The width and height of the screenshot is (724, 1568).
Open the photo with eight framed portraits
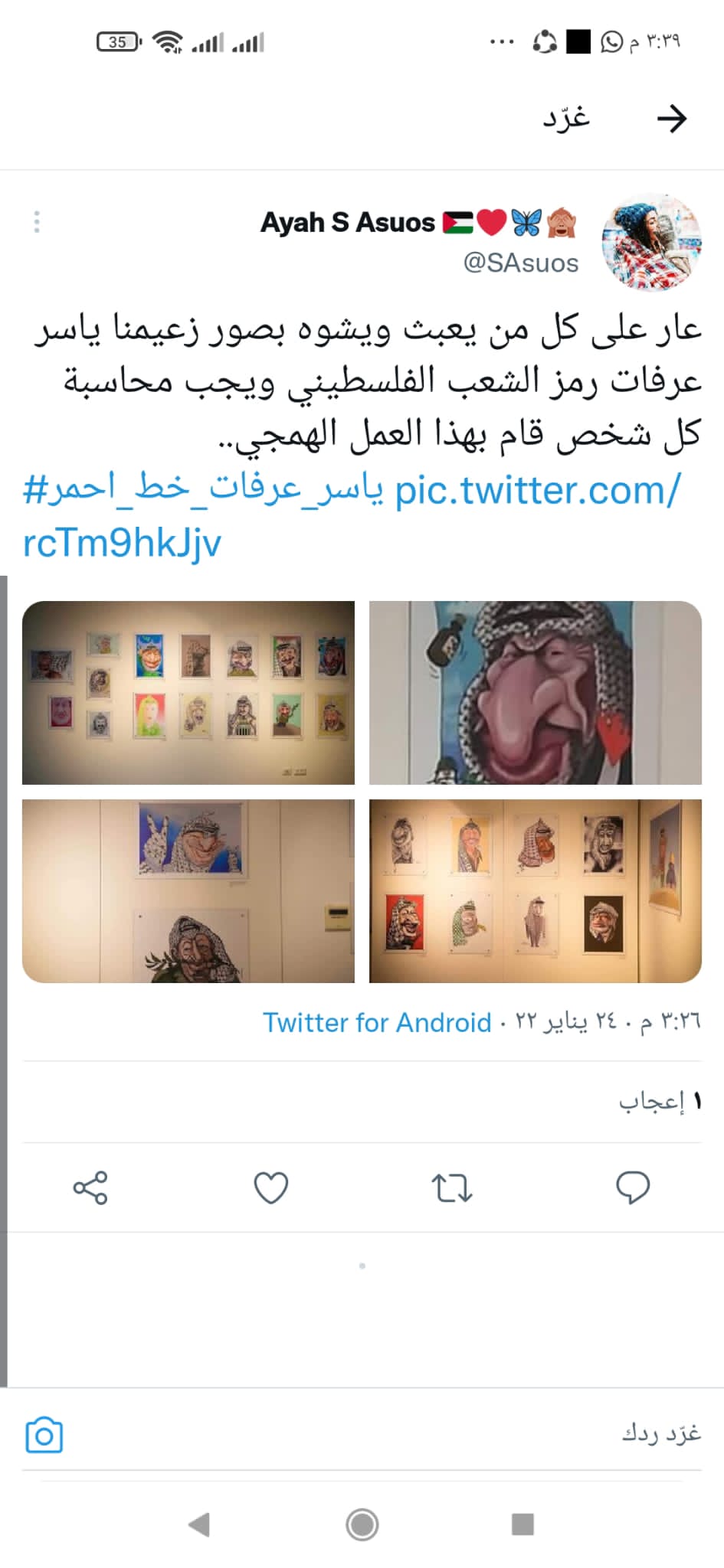535,890
